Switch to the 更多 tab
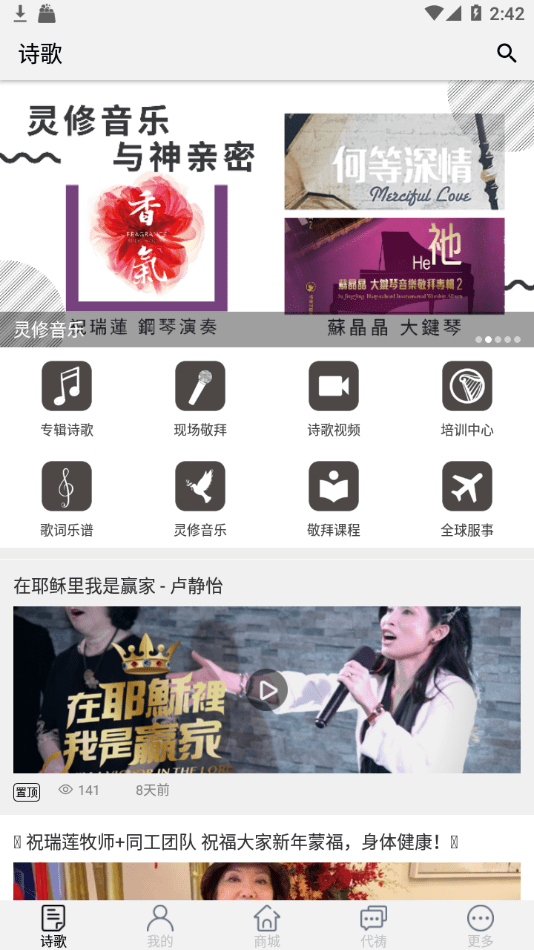This screenshot has width=534, height=950. [x=481, y=926]
